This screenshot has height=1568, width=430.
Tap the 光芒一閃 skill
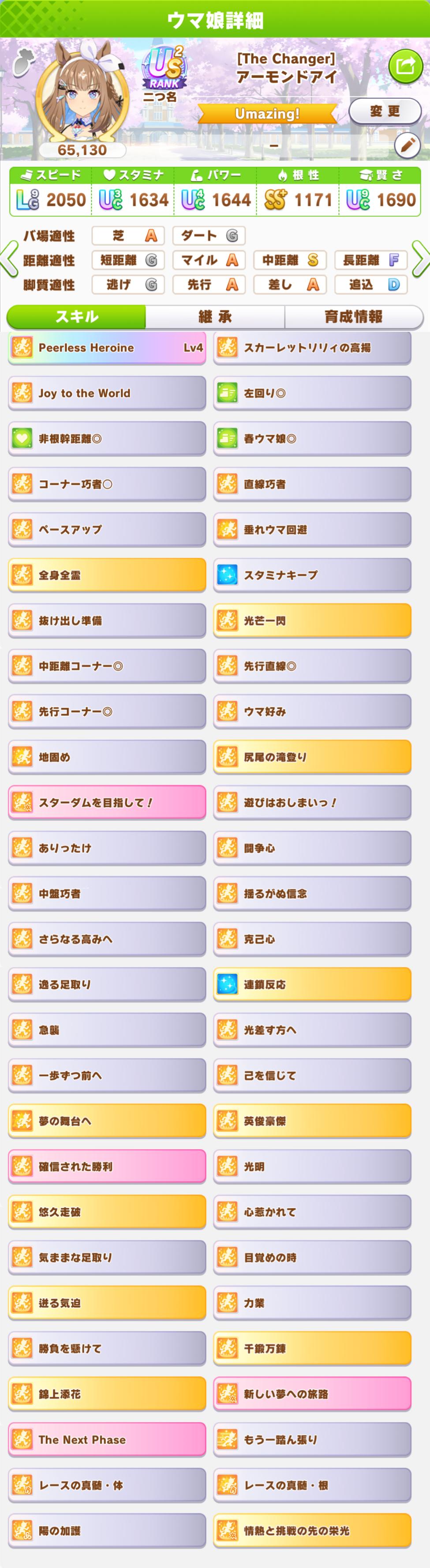pyautogui.click(x=312, y=621)
